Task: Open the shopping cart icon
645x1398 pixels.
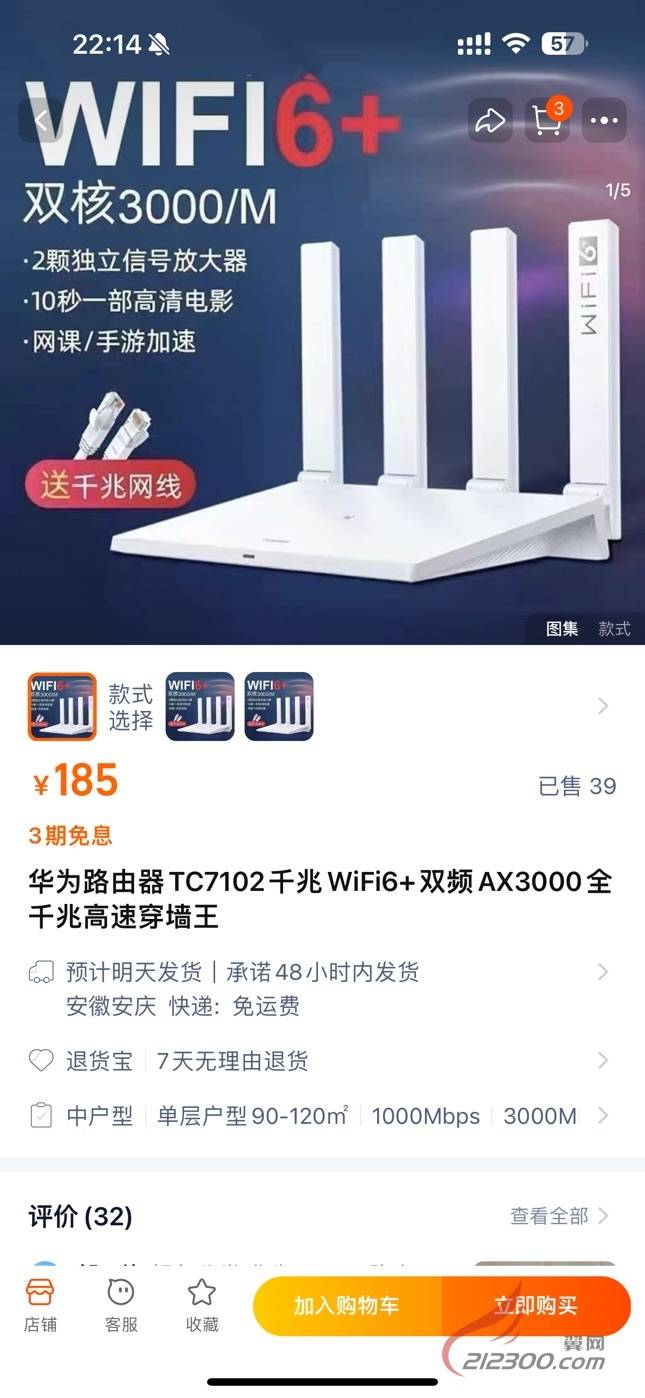Action: click(547, 121)
